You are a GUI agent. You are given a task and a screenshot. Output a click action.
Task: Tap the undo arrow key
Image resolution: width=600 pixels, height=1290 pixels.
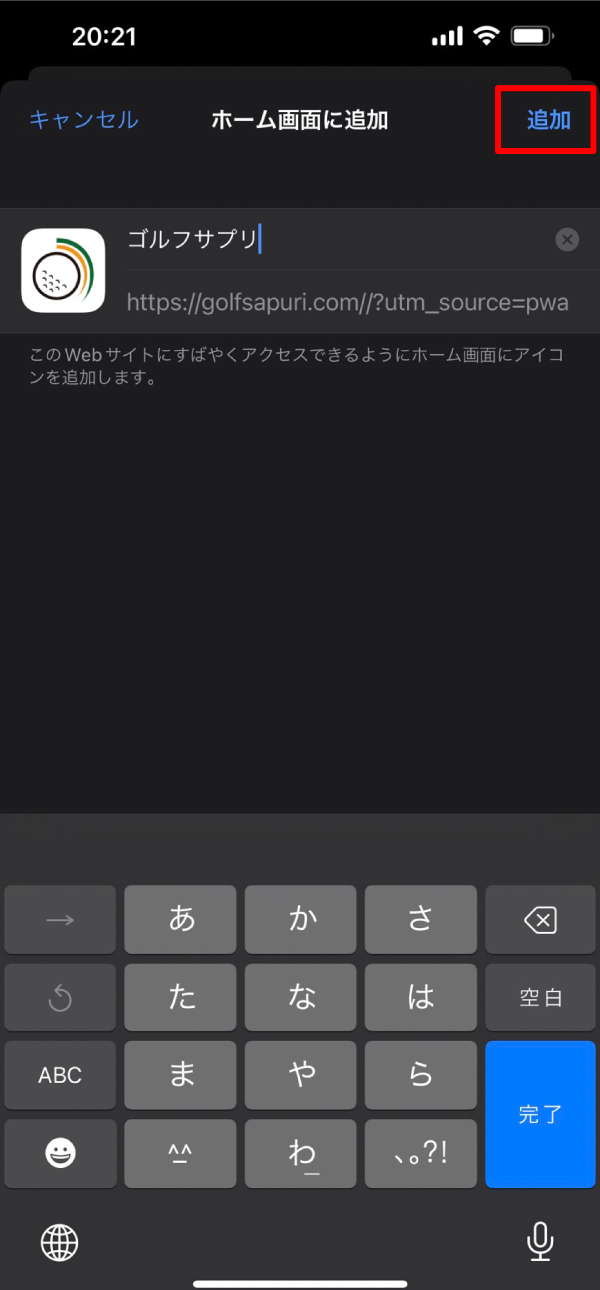60,998
